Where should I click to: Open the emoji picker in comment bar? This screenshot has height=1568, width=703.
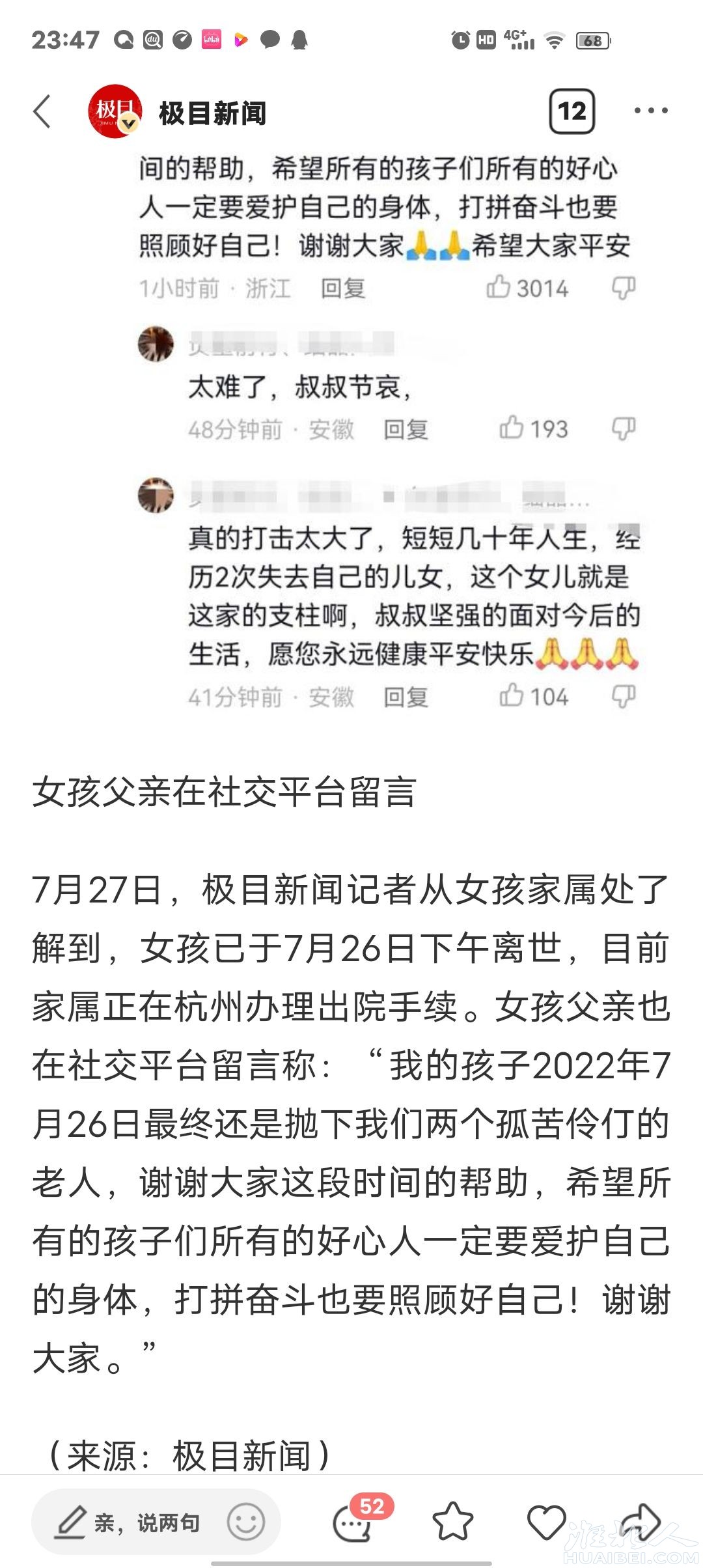point(246,1523)
